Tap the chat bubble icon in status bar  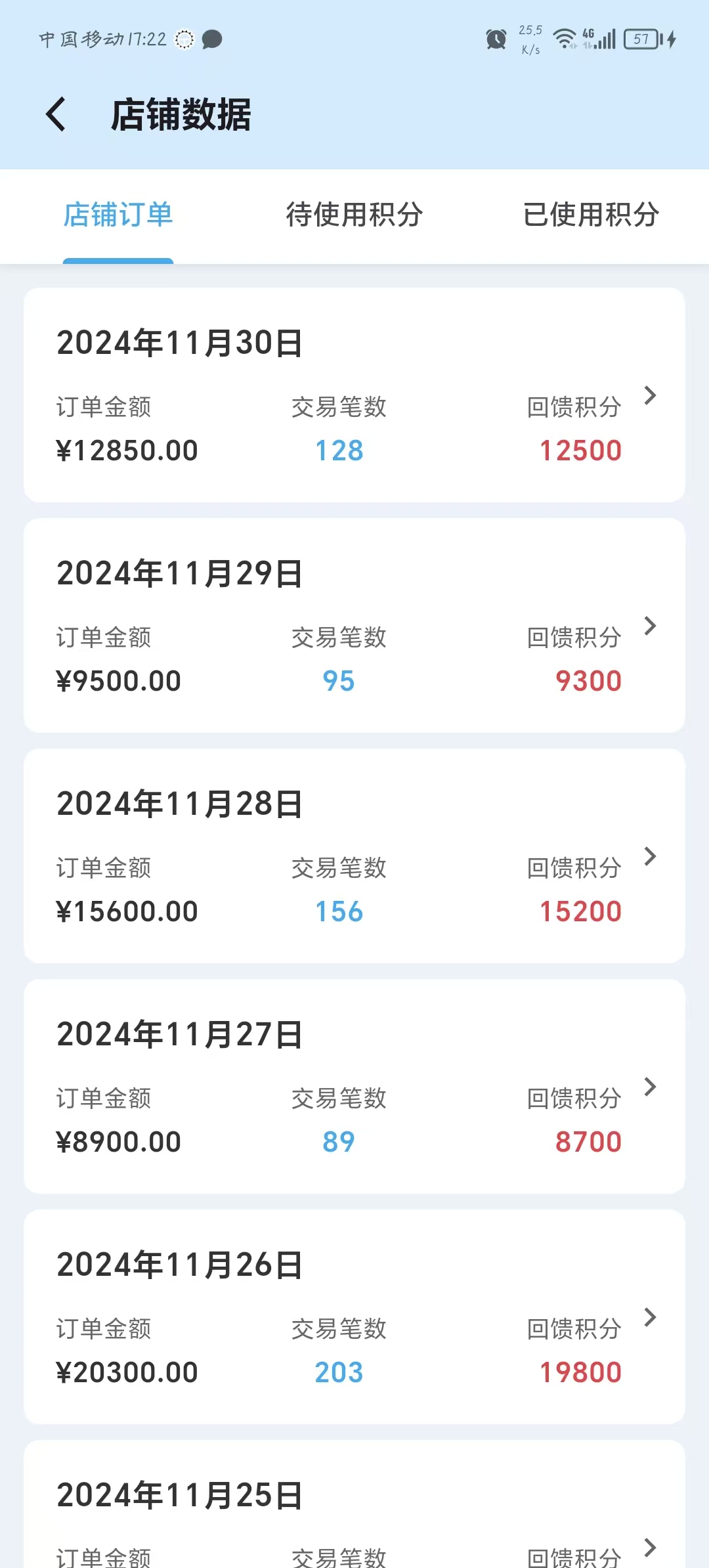(212, 40)
